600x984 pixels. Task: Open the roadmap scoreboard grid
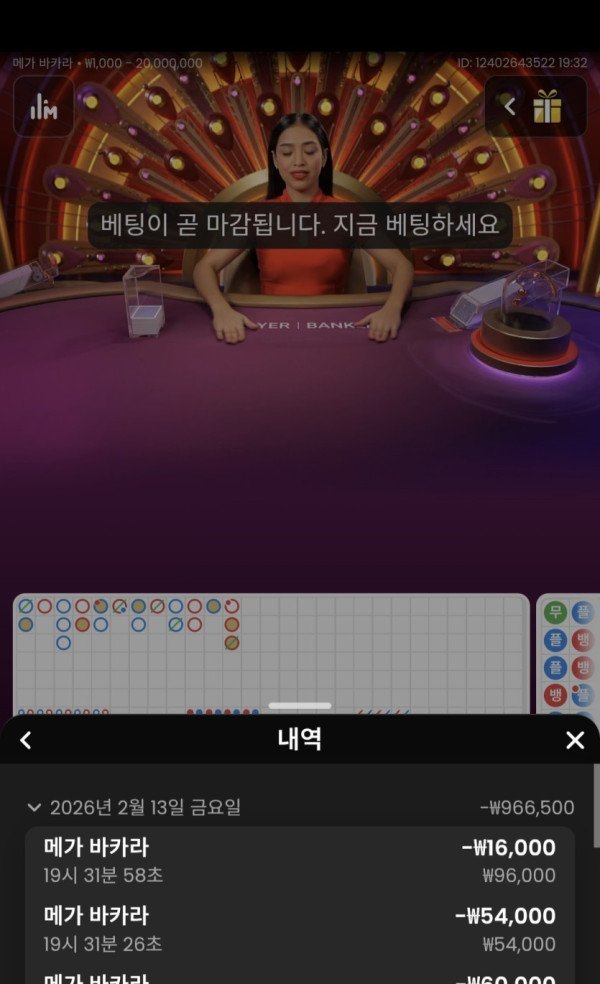pyautogui.click(x=270, y=650)
